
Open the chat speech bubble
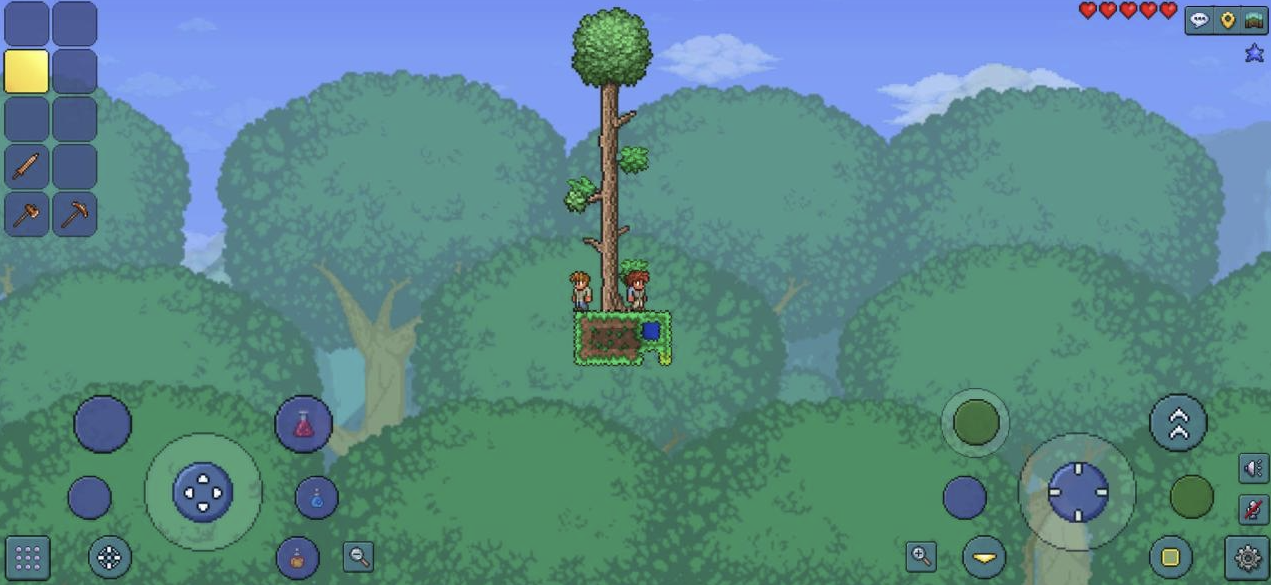click(x=1200, y=20)
